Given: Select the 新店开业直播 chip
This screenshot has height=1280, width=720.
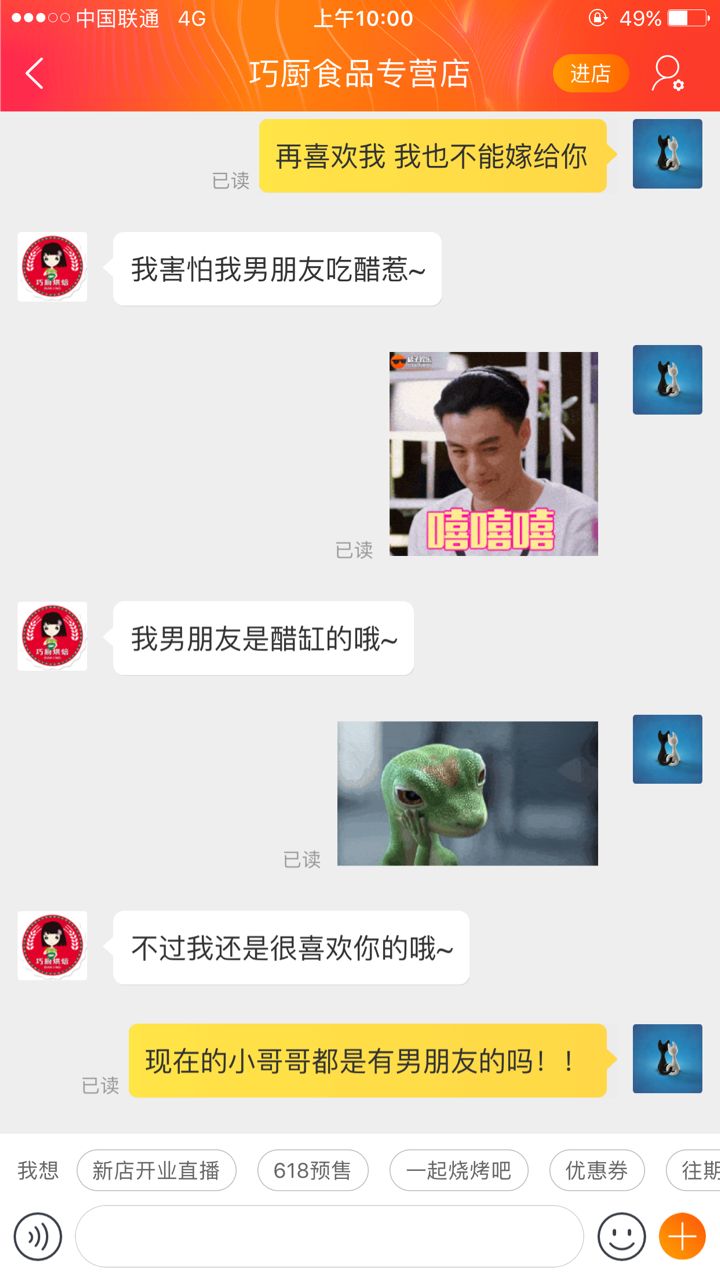Looking at the screenshot, I should point(156,1170).
